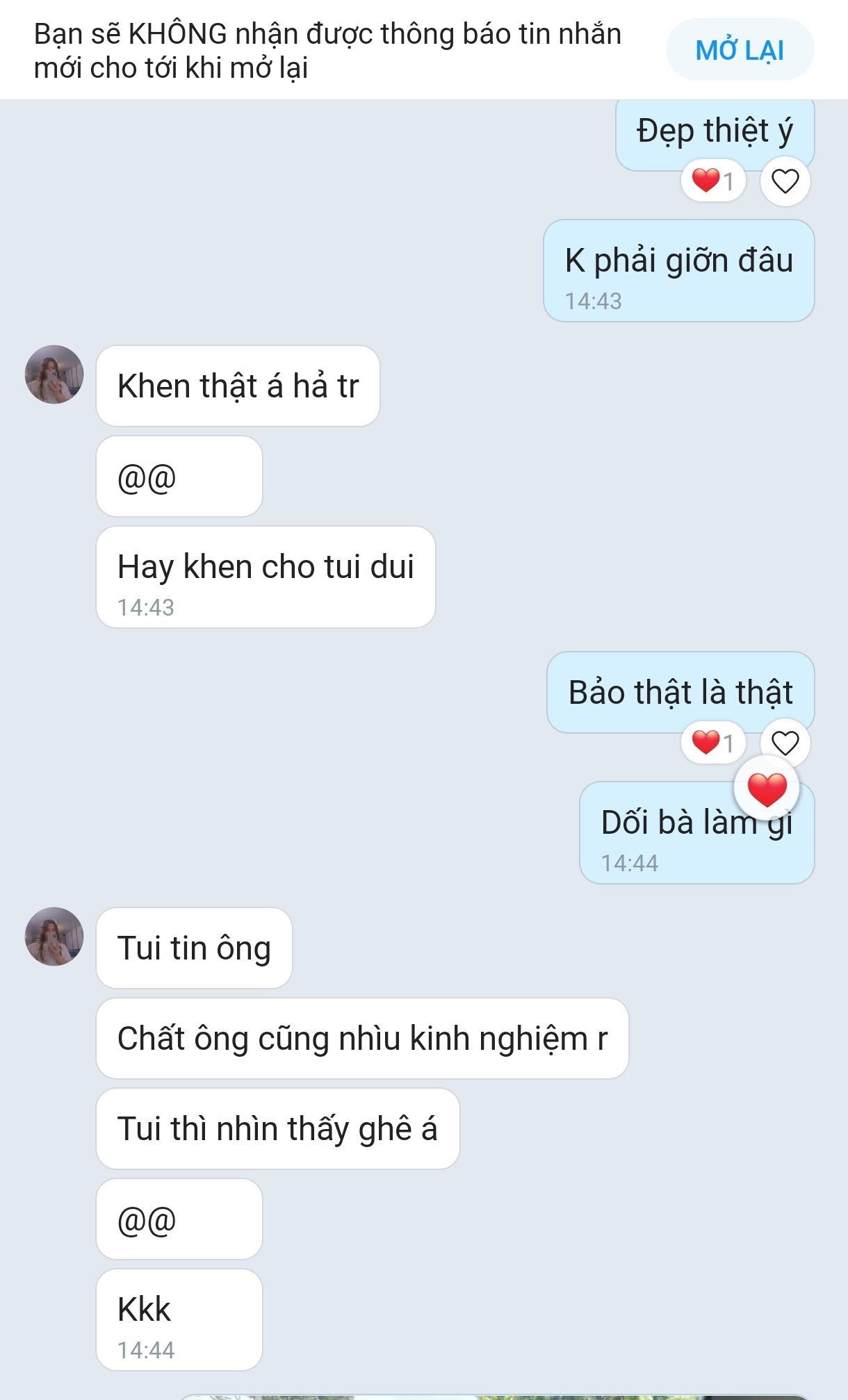Tap the red heart on "Dối bà làm gì"

767,789
